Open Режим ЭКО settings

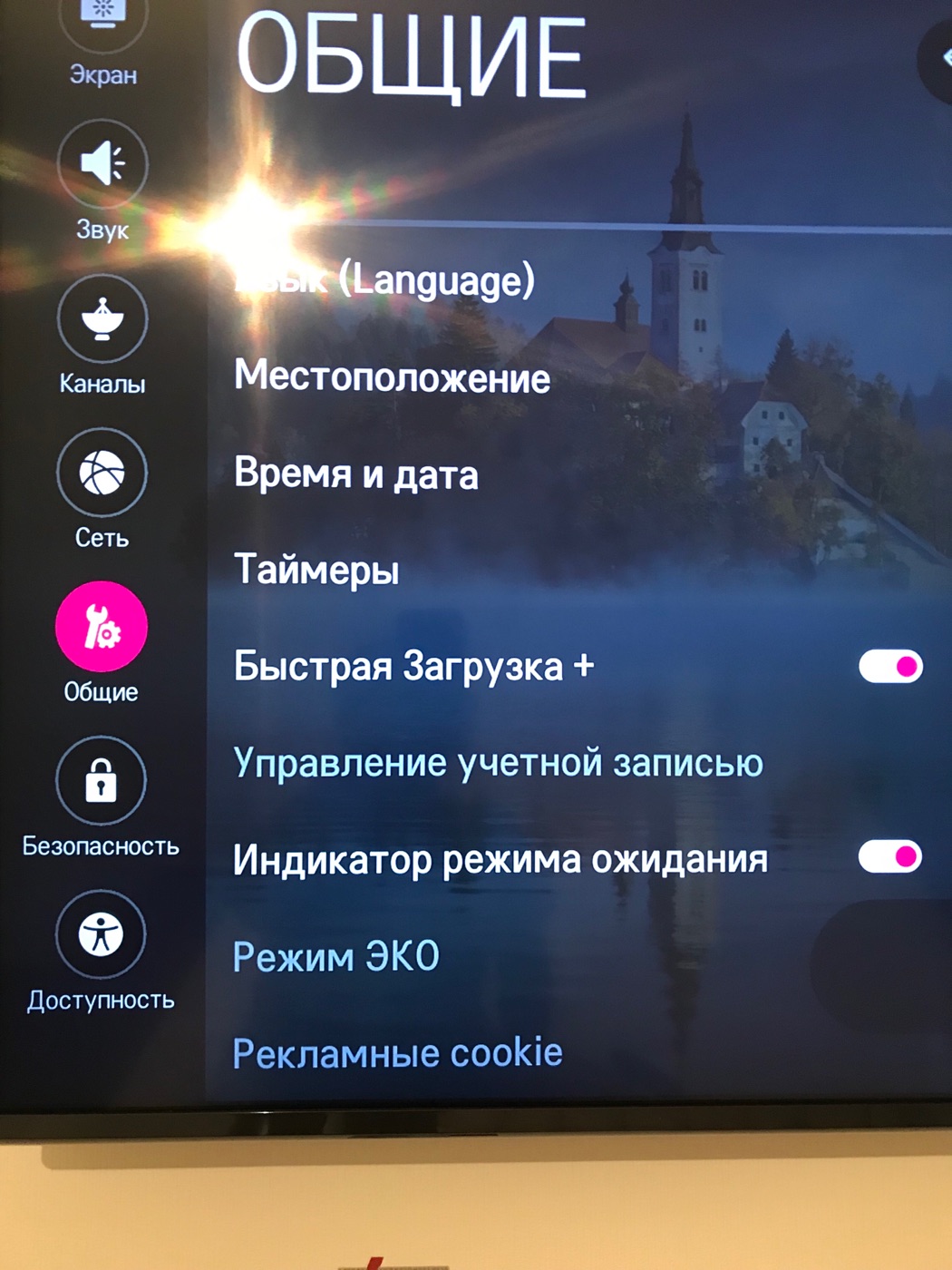click(335, 957)
